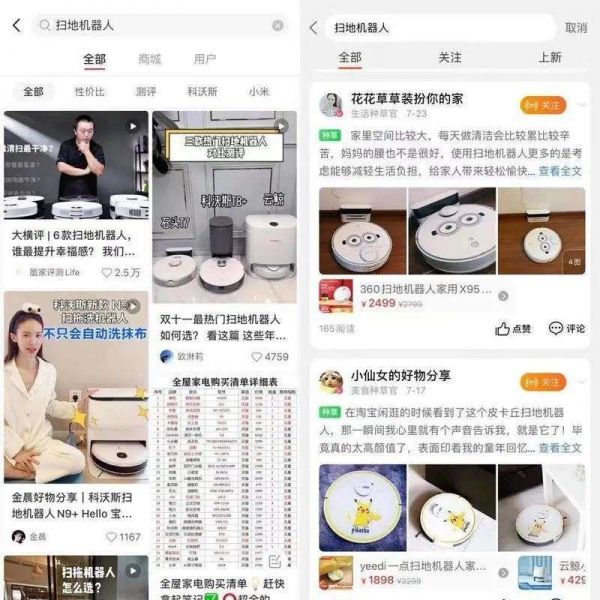Viewport: 600px width, 600px height.
Task: Open the post 双十一最热门扫地机器人如何选
Action: coord(222,327)
